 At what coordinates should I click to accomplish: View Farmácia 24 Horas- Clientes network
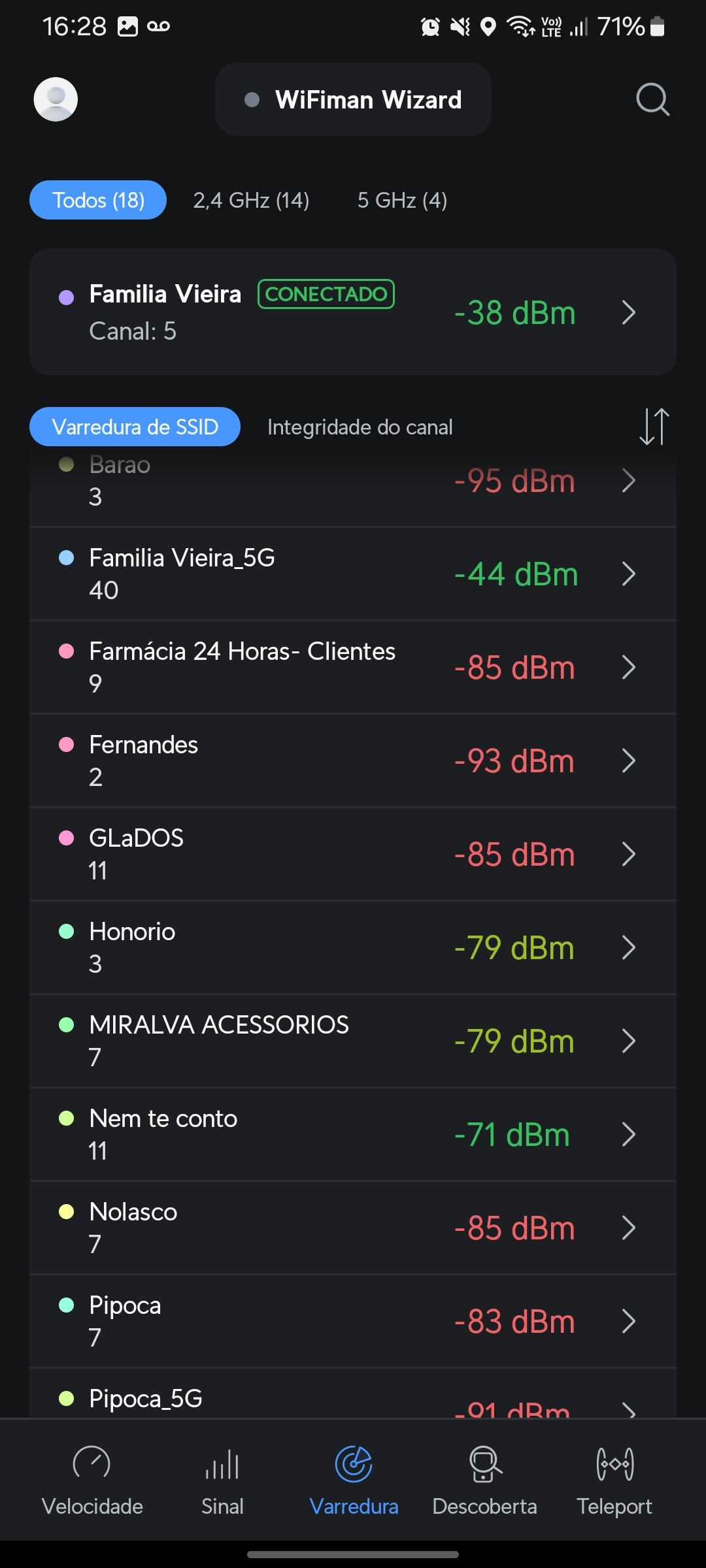pos(353,667)
